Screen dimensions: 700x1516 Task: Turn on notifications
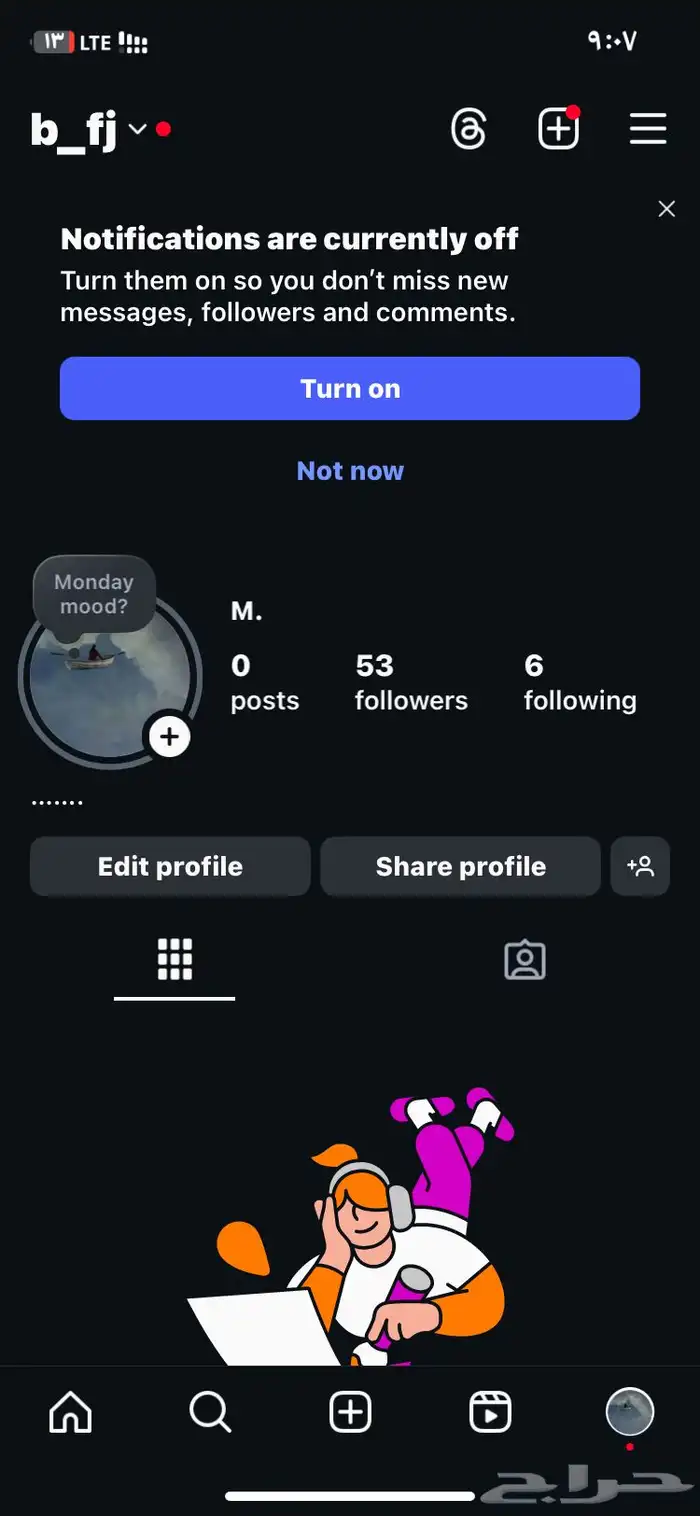349,388
